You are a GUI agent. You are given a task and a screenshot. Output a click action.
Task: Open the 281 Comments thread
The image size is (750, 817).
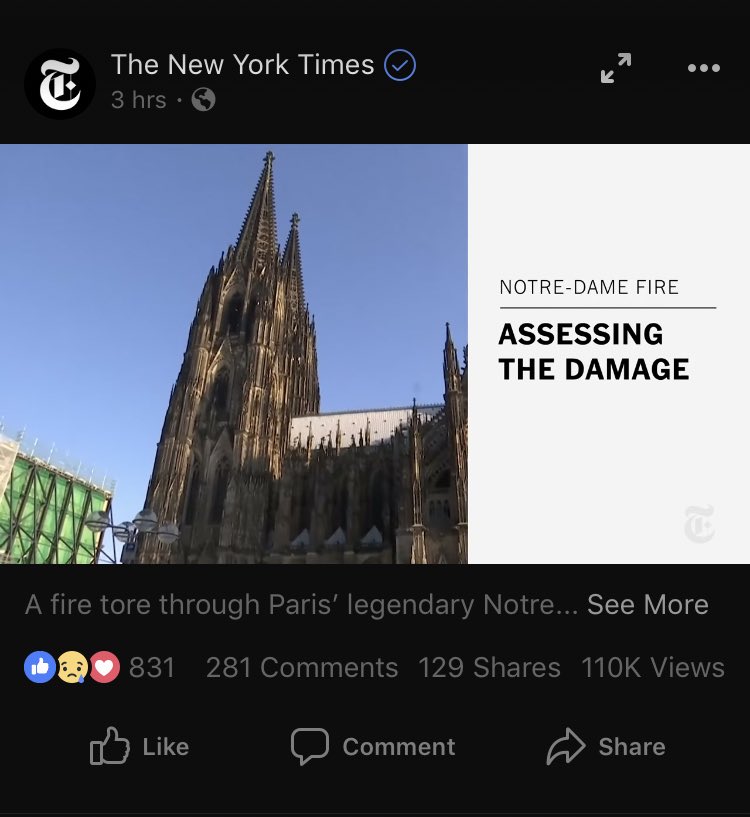[x=301, y=667]
